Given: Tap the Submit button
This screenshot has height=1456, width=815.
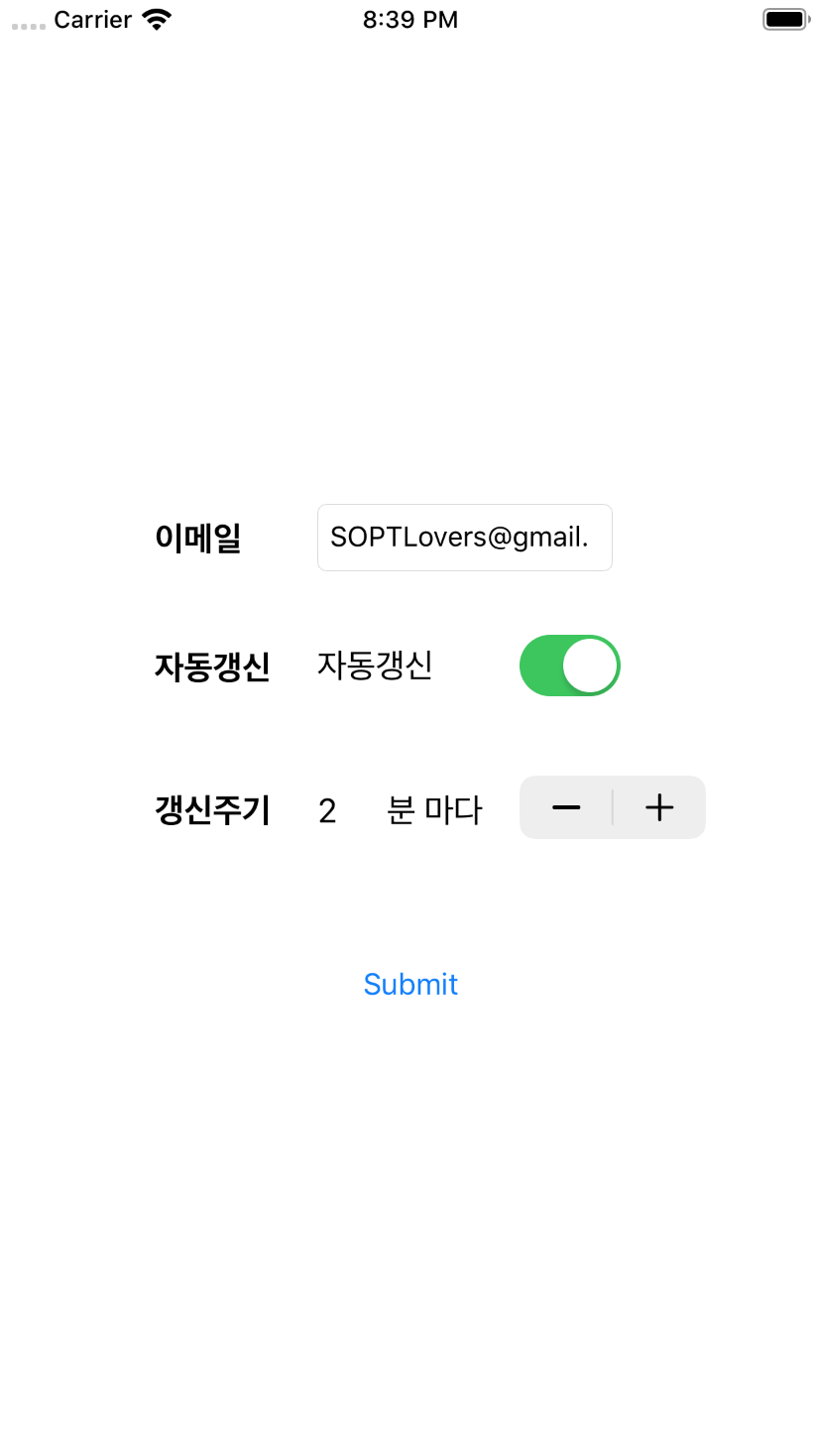Looking at the screenshot, I should click(x=410, y=984).
